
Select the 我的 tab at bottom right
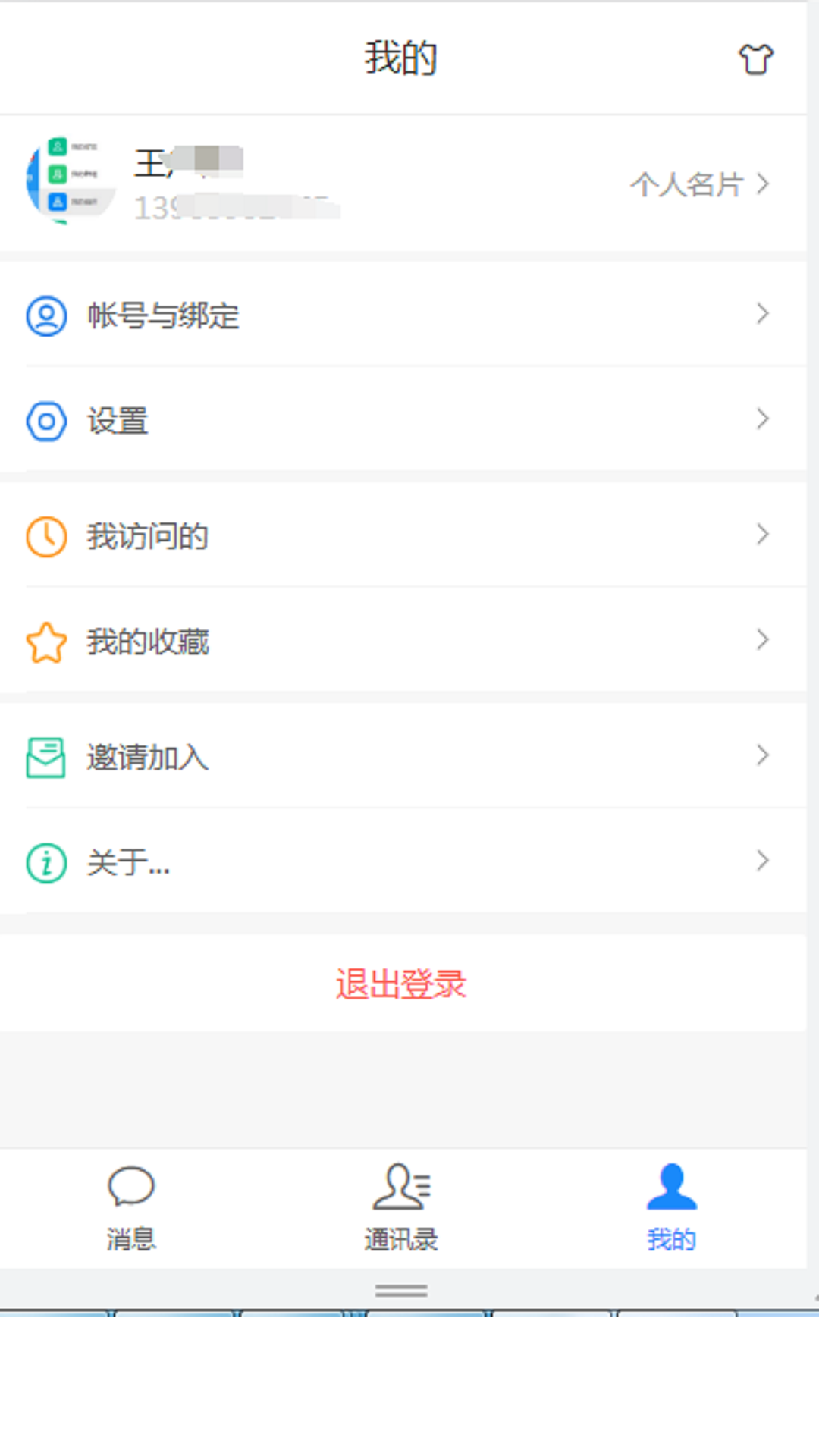coord(670,1206)
